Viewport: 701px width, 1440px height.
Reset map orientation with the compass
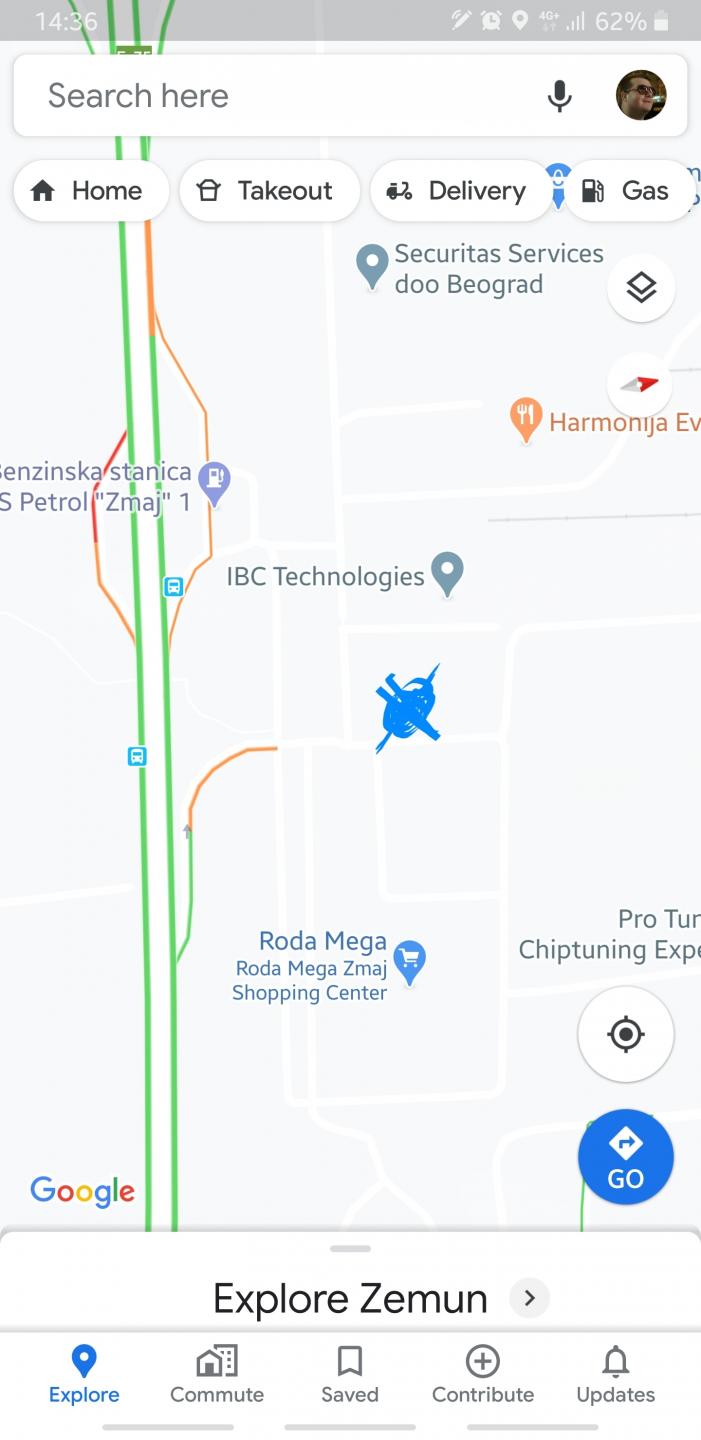coord(640,384)
